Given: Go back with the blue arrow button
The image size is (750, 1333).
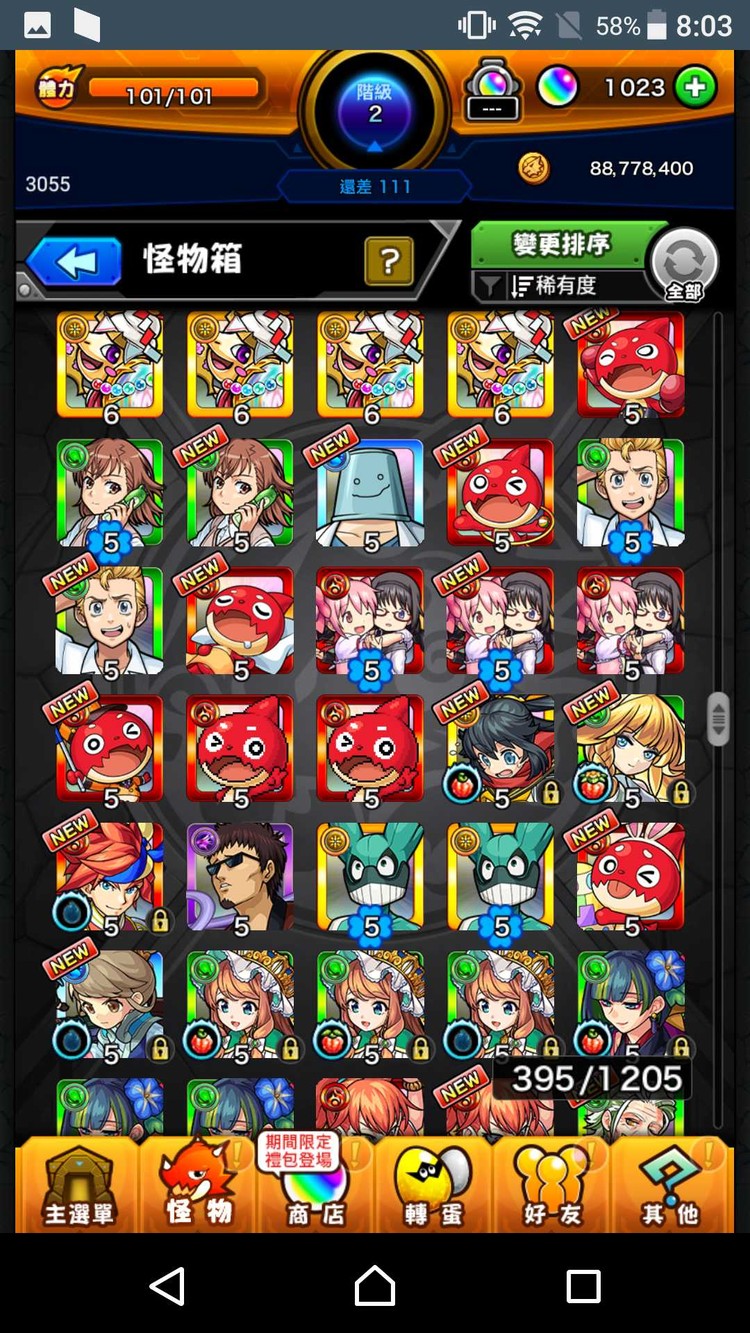Looking at the screenshot, I should 73,262.
